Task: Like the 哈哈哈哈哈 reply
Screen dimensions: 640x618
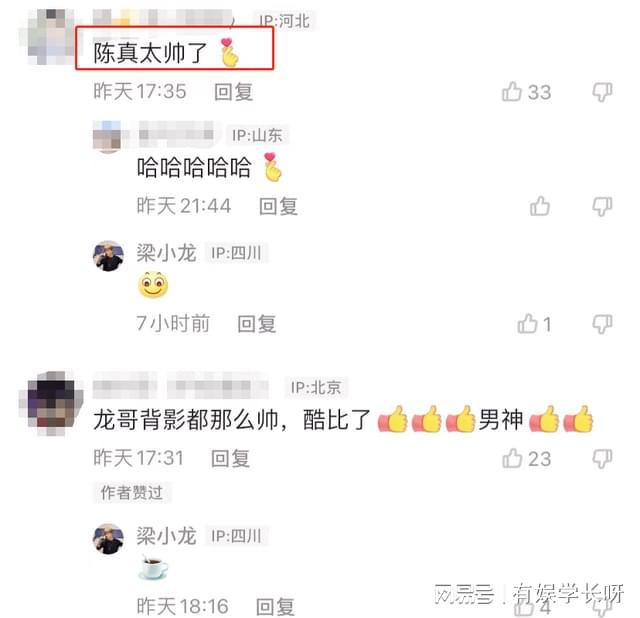Action: [x=540, y=206]
